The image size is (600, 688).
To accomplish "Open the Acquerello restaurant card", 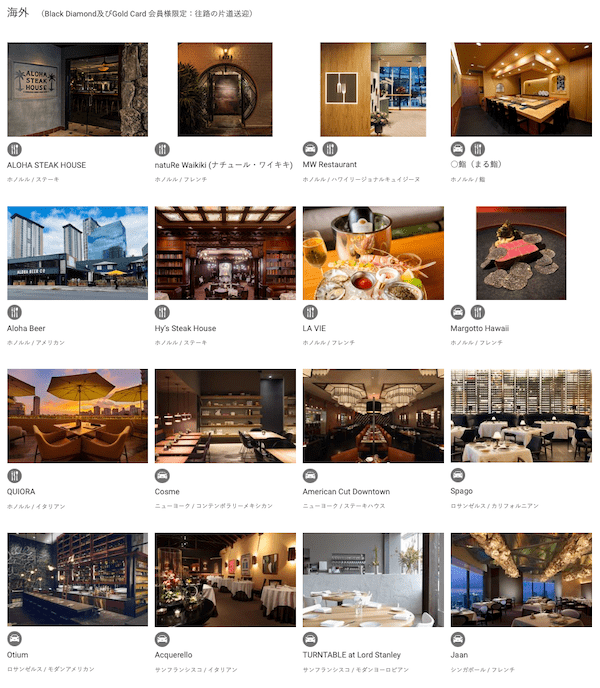I will pos(225,580).
